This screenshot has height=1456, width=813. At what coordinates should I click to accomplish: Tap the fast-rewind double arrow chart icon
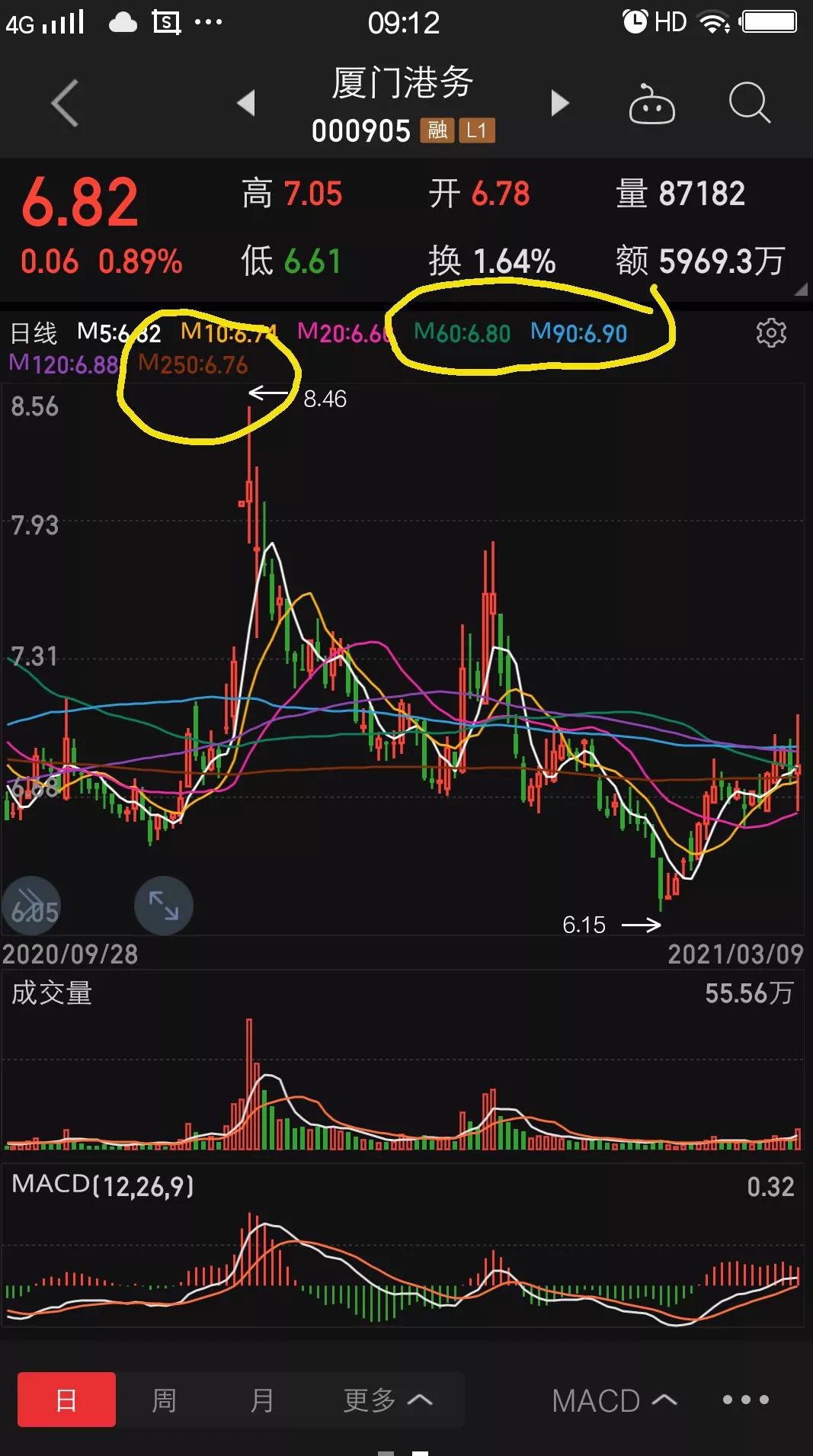pos(30,906)
